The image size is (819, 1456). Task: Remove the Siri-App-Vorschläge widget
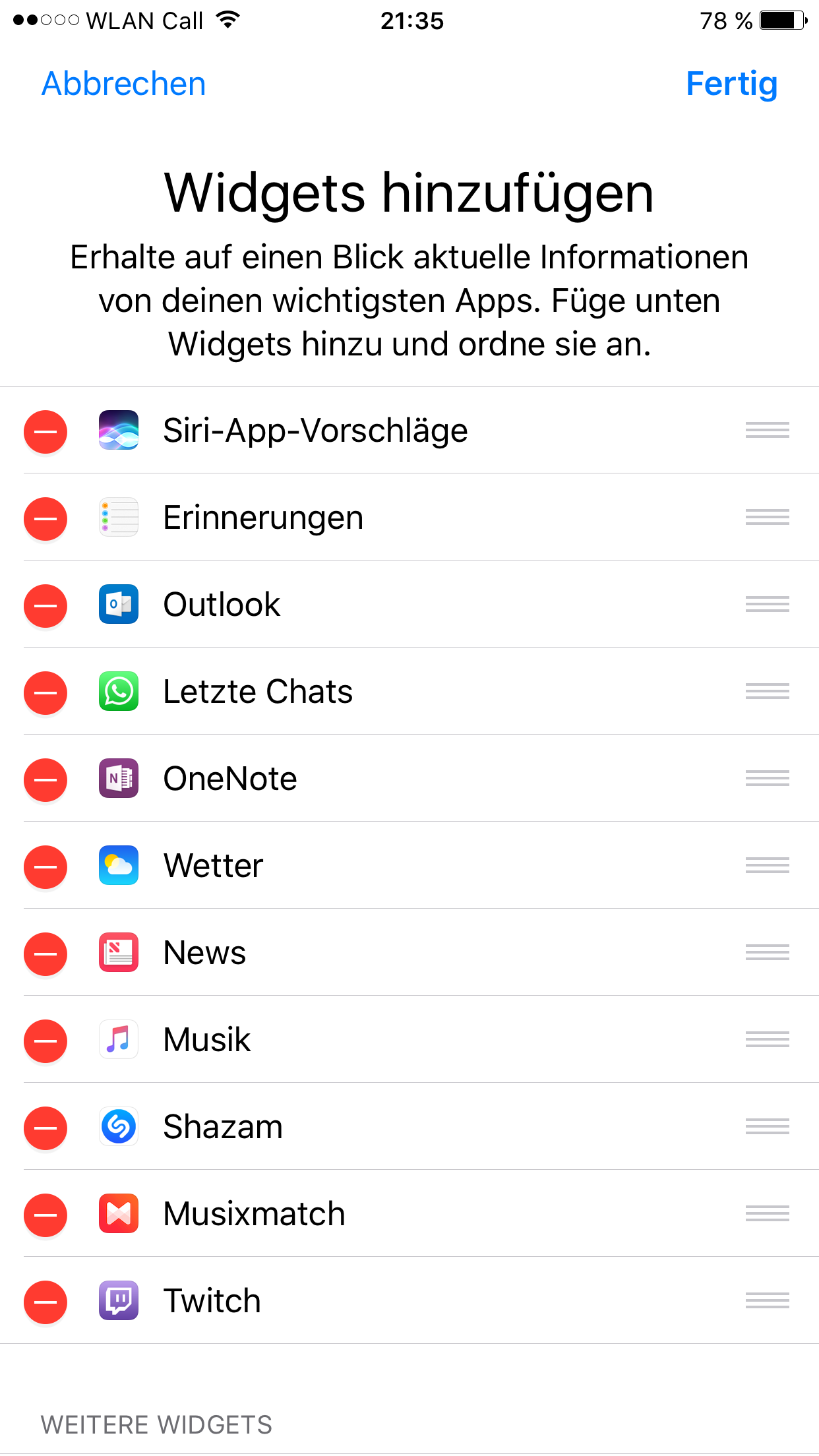[x=45, y=432]
